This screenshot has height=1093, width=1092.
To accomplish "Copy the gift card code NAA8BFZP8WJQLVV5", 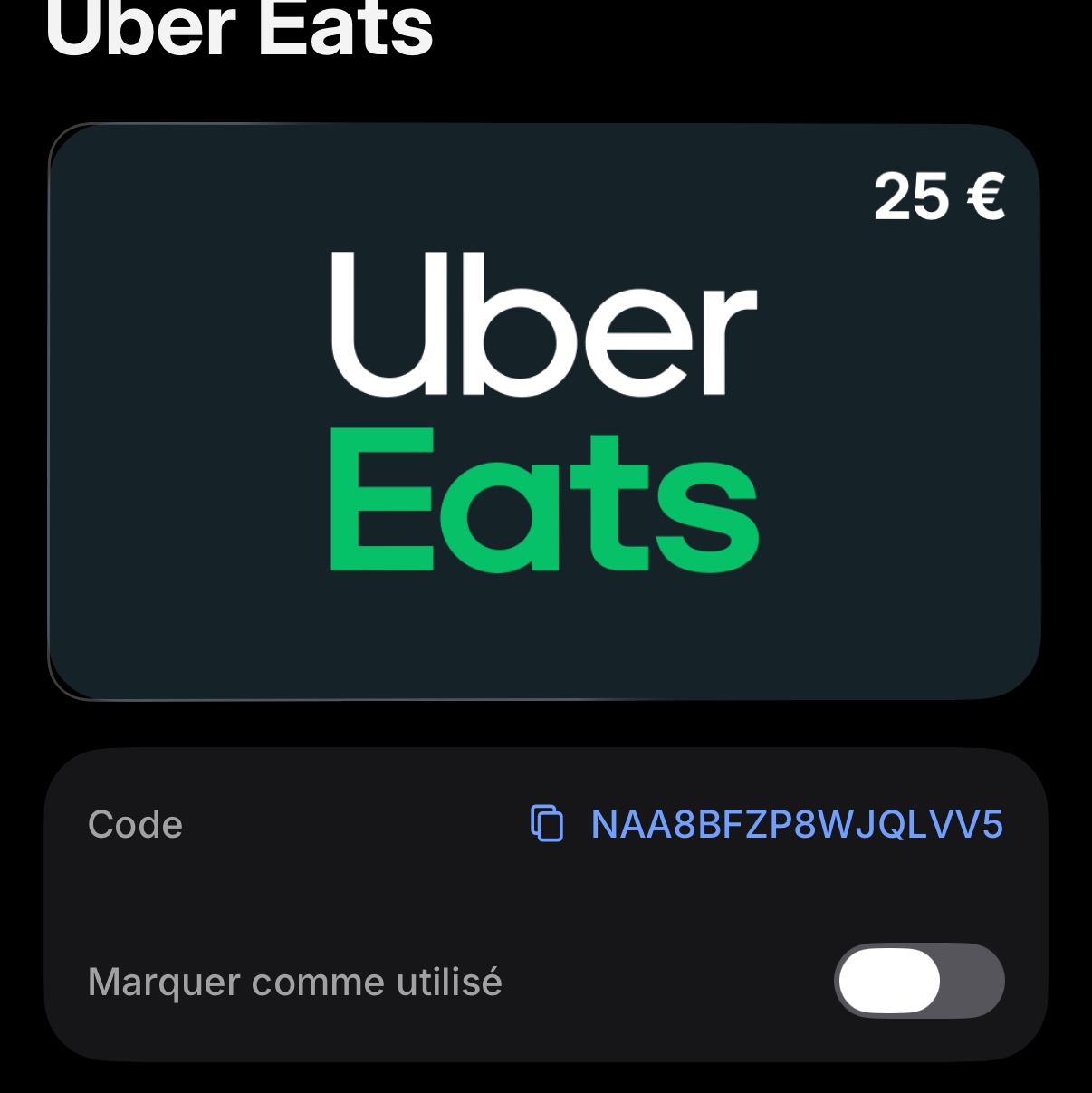I will coord(547,823).
